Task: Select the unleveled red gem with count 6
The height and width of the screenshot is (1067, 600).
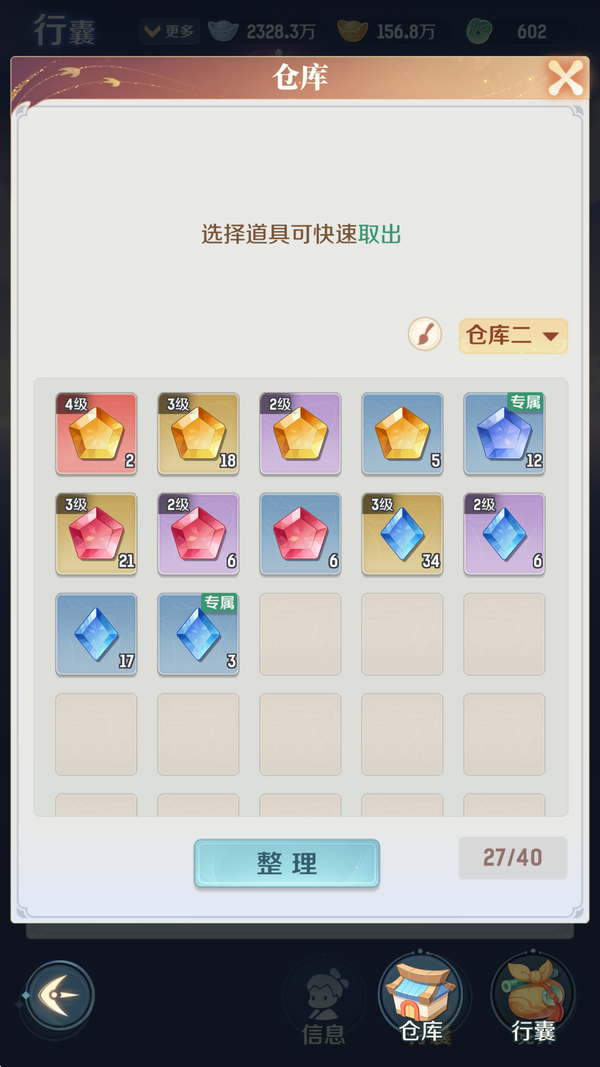Action: point(300,534)
